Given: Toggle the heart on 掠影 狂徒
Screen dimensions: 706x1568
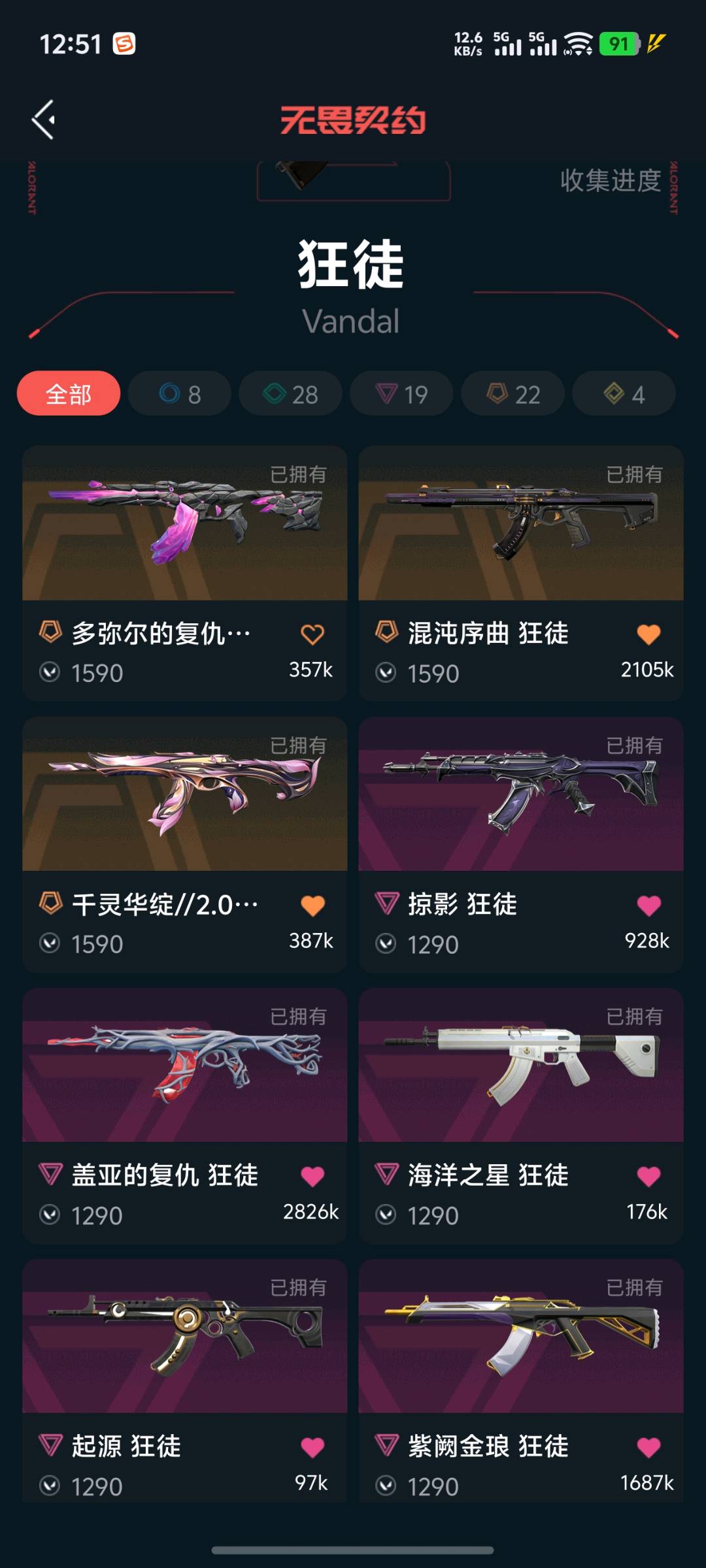Looking at the screenshot, I should (648, 906).
